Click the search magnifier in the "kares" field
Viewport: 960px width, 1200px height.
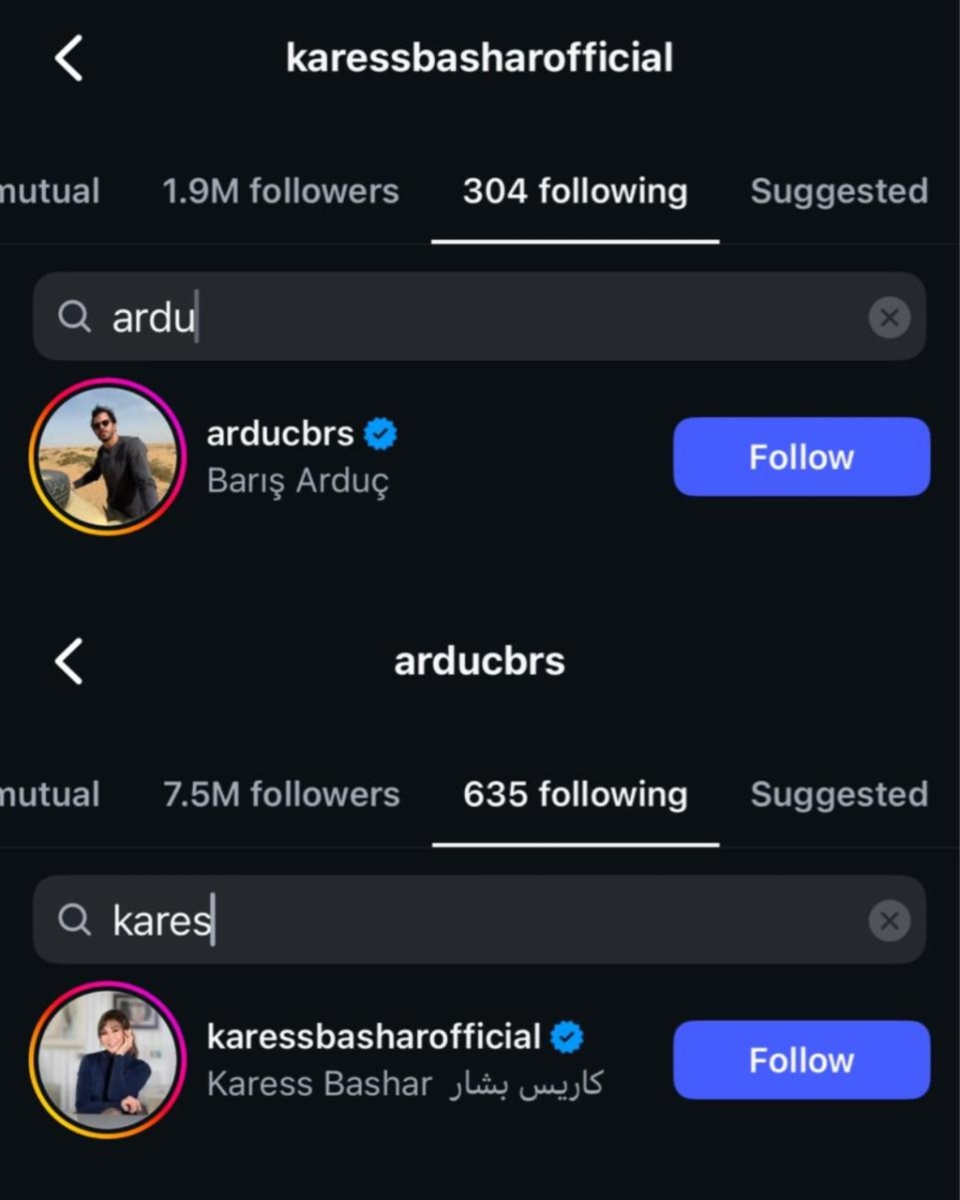click(x=74, y=920)
